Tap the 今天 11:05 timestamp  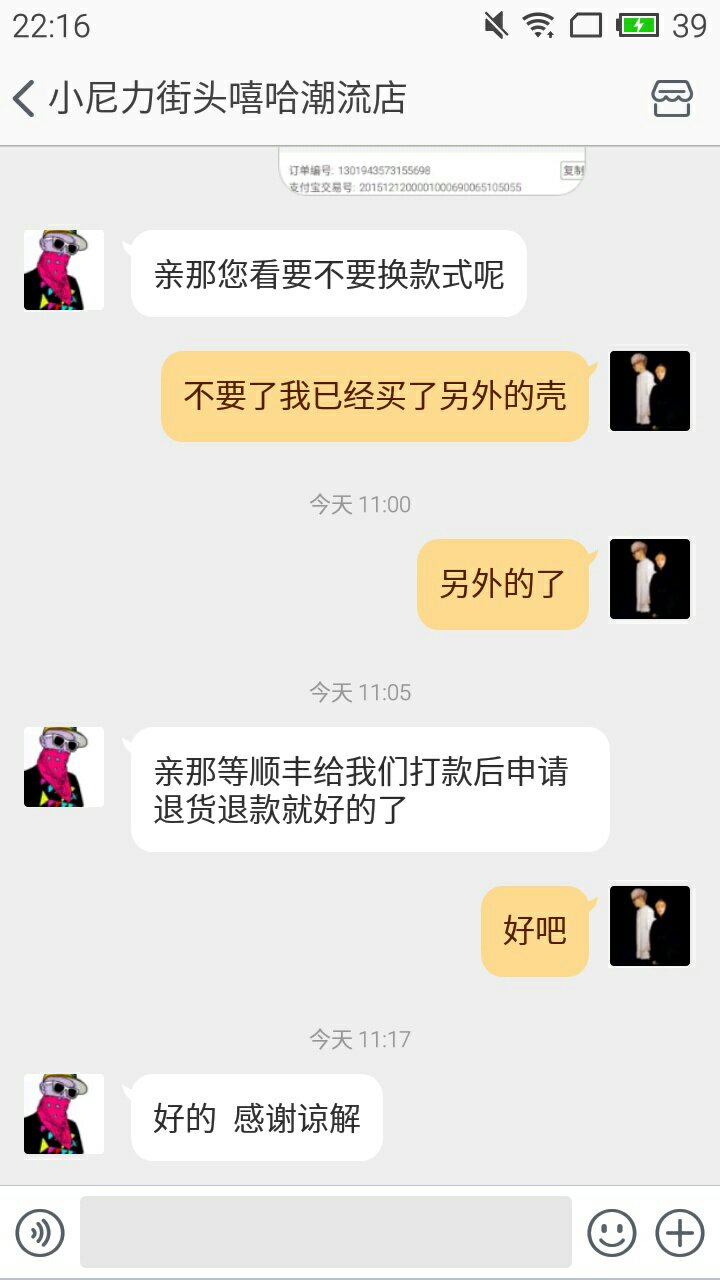(359, 691)
